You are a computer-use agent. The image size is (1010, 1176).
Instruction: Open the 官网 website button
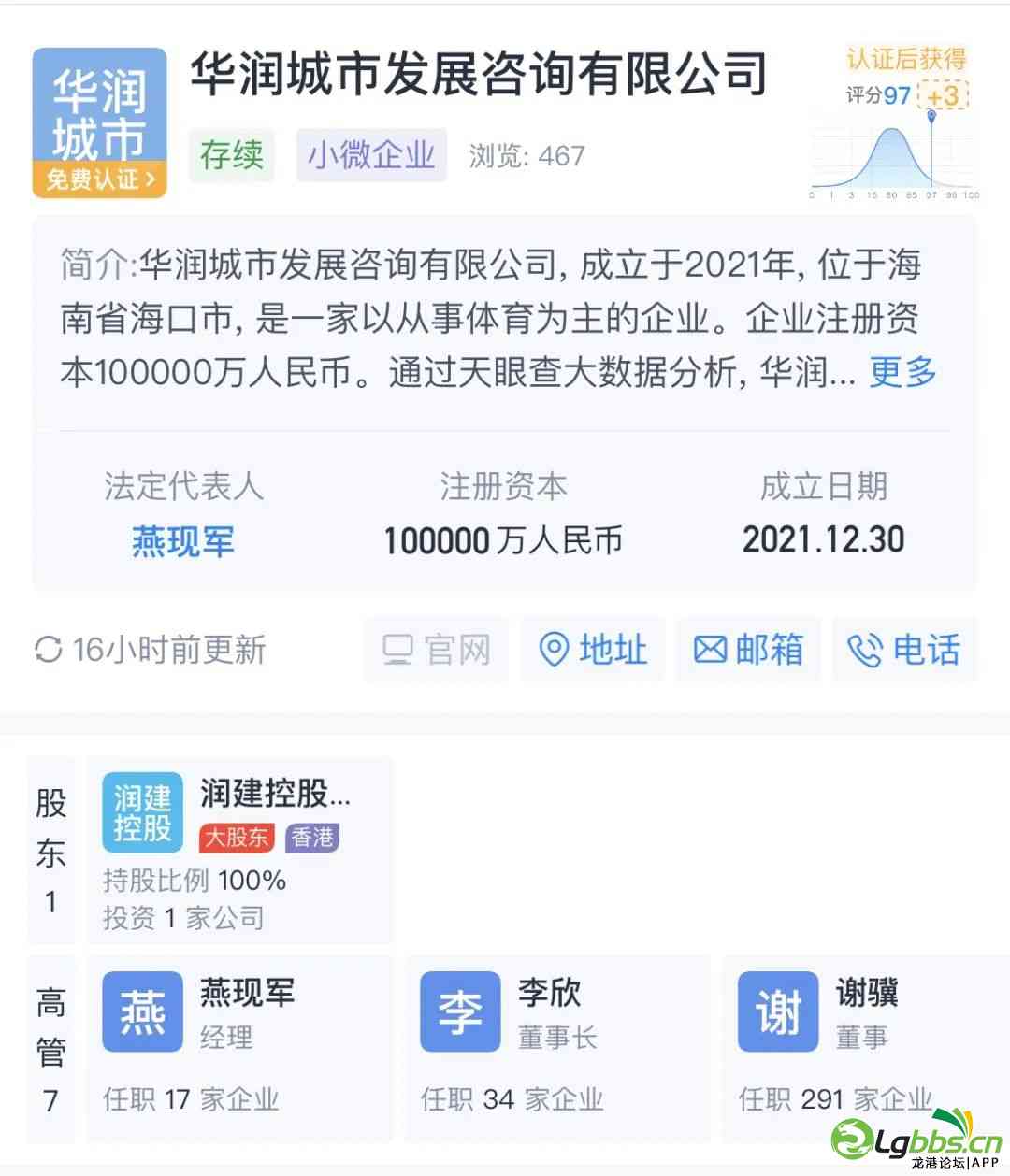437,649
